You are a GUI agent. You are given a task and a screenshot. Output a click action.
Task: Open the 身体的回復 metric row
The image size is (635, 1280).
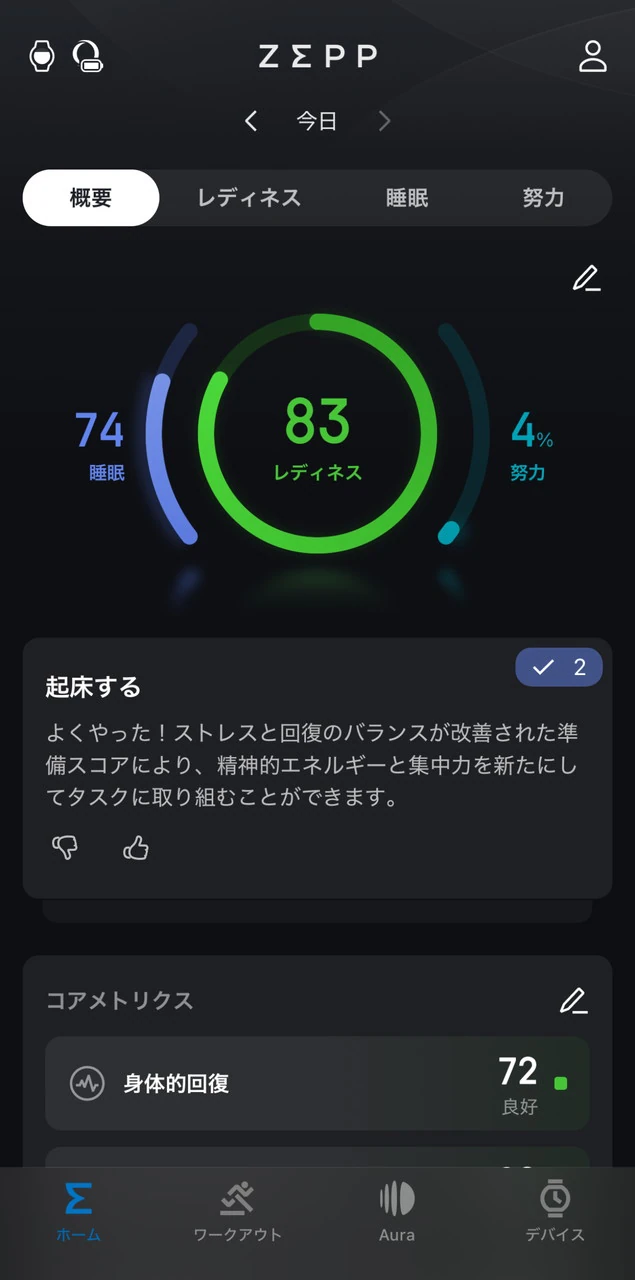(x=317, y=1083)
